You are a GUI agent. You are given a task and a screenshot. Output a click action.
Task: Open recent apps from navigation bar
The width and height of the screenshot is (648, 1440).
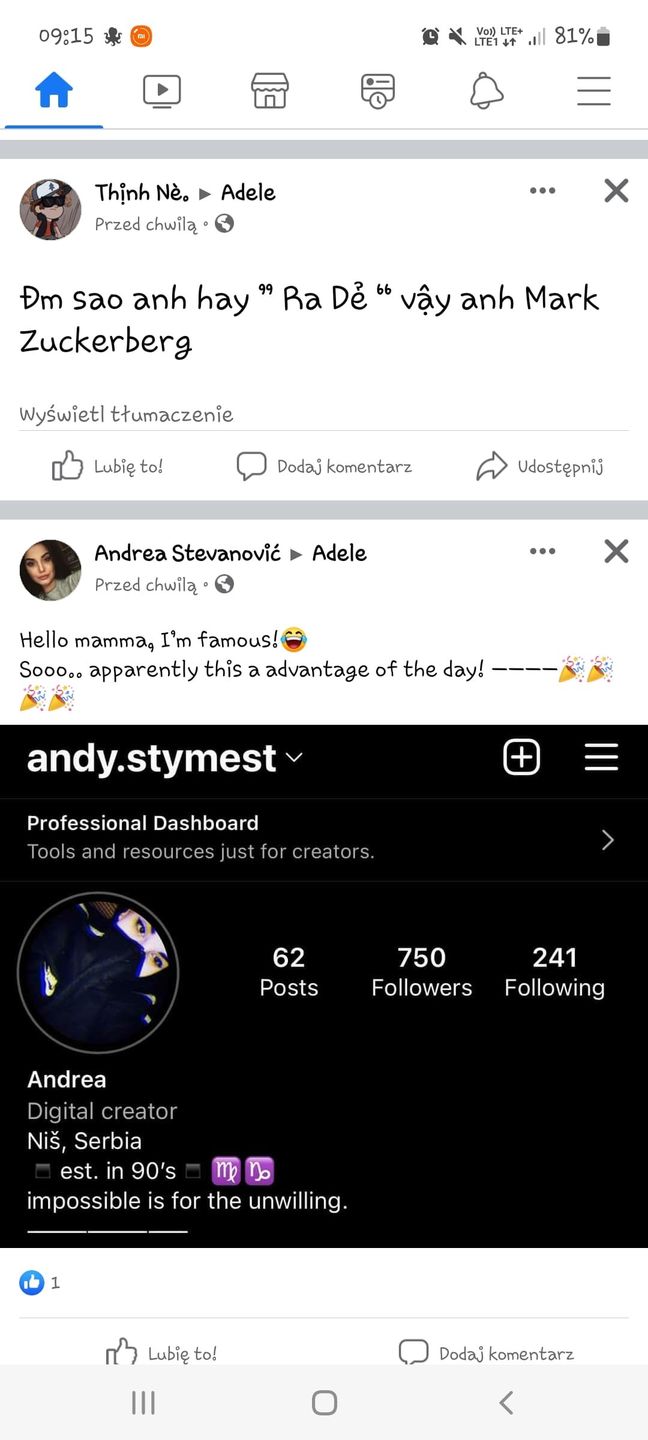tap(143, 1403)
